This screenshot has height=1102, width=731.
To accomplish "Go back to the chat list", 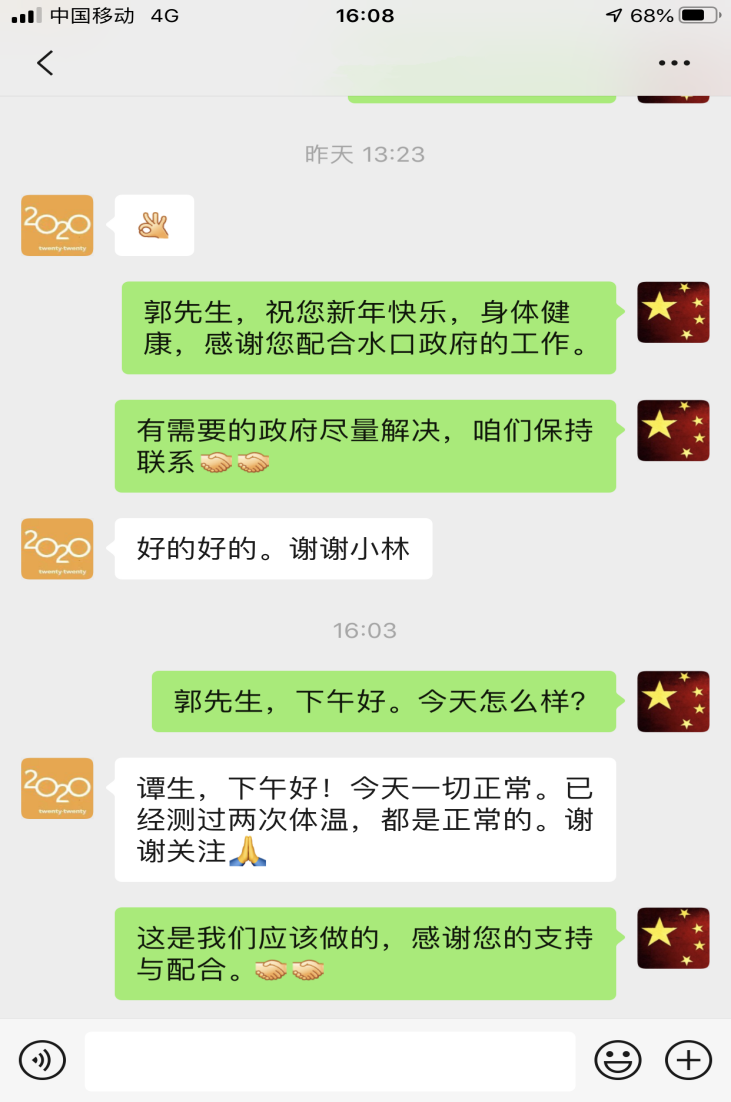I will point(44,63).
